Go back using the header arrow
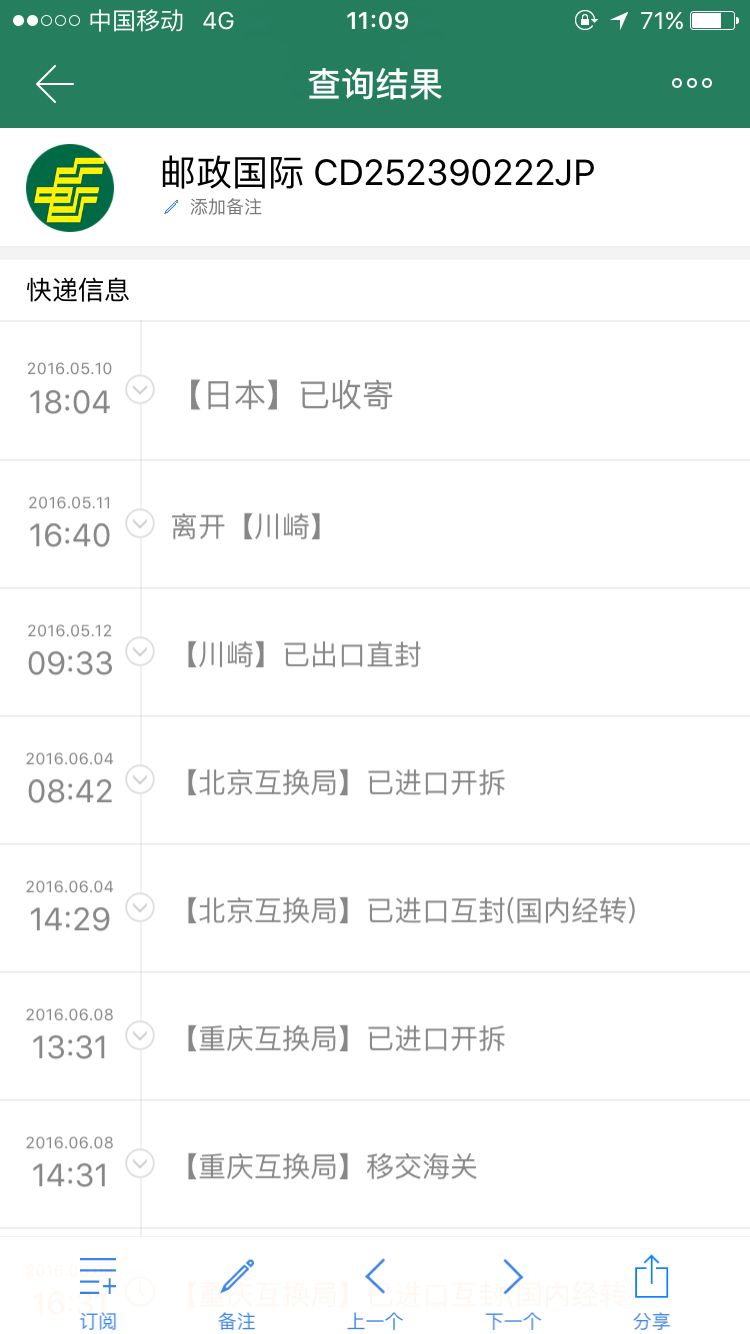The image size is (750, 1334). 55,84
